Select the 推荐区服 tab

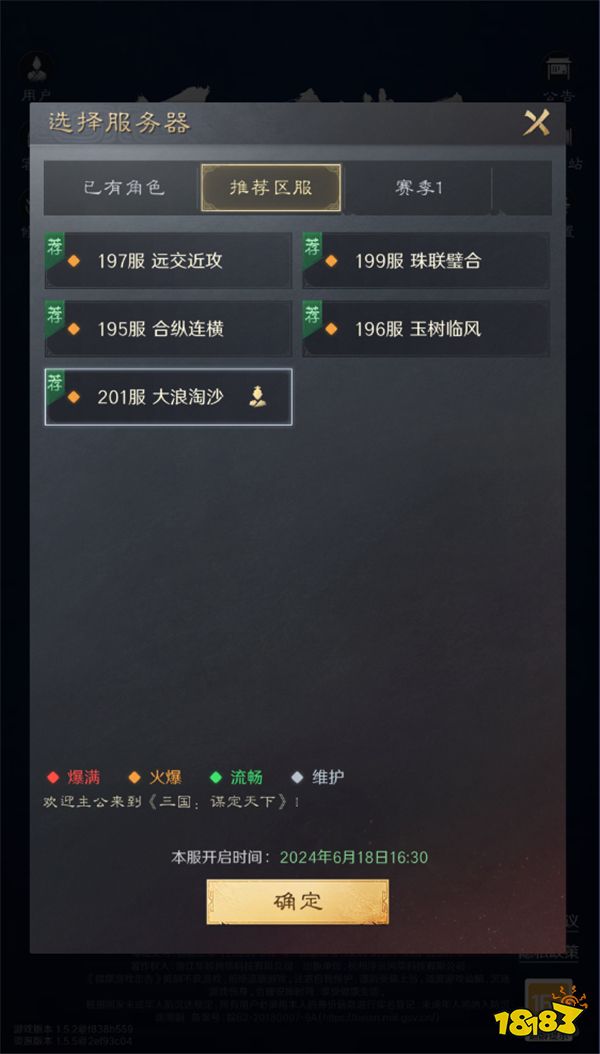(271, 188)
